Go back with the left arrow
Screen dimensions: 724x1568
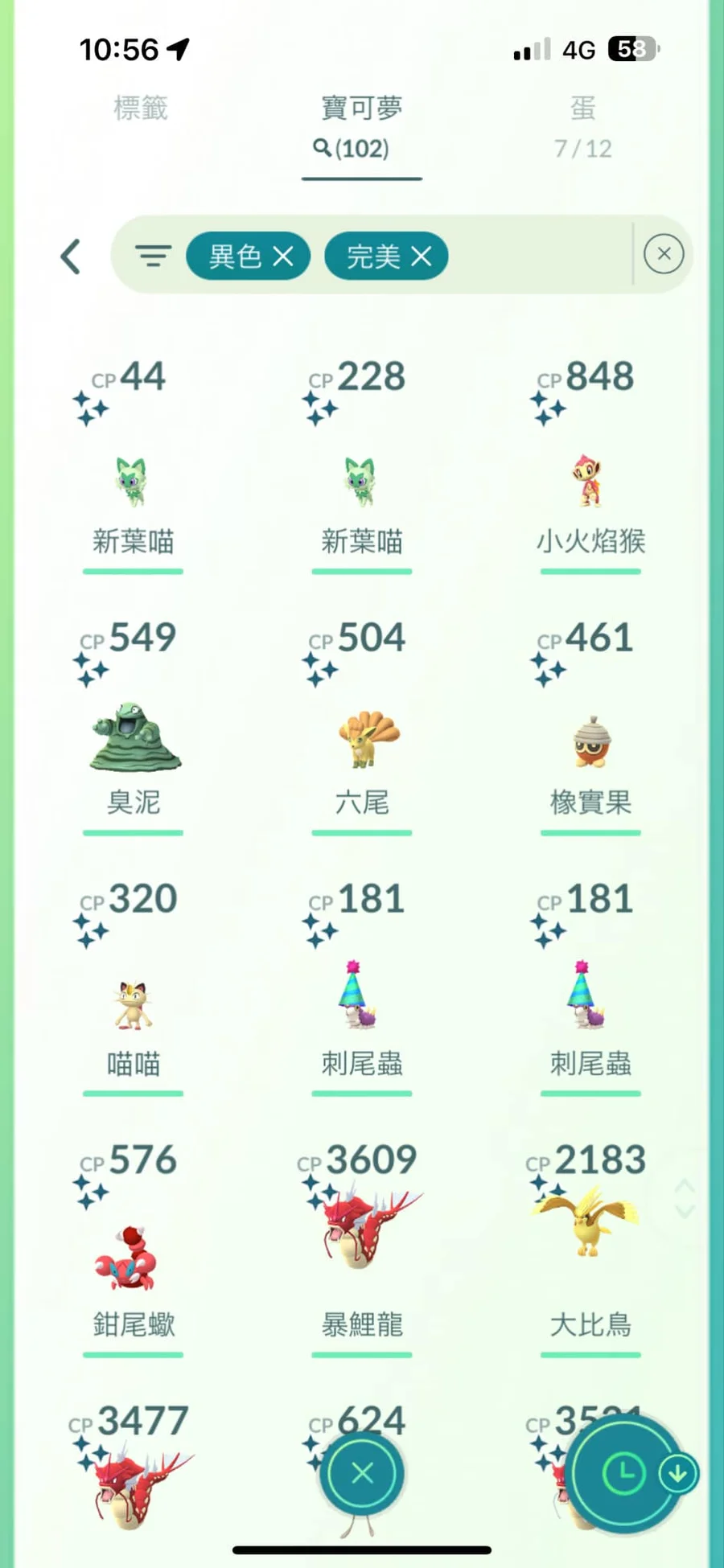[71, 257]
